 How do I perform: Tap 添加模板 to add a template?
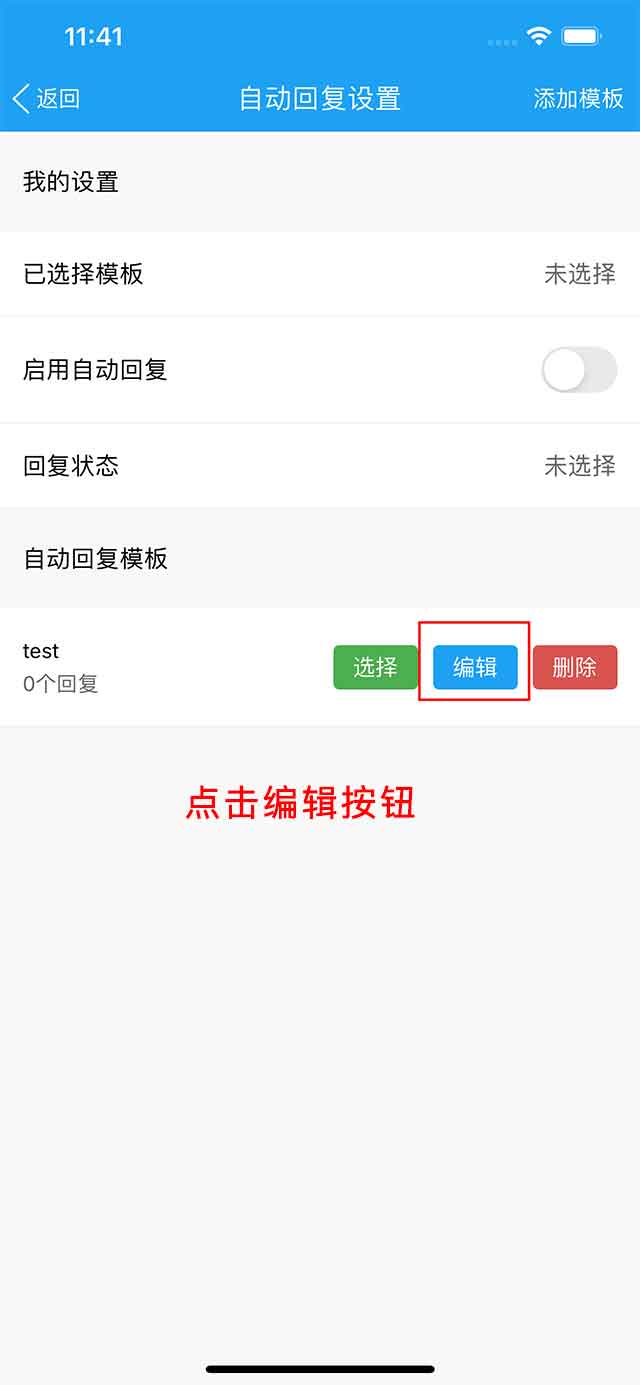(x=578, y=98)
